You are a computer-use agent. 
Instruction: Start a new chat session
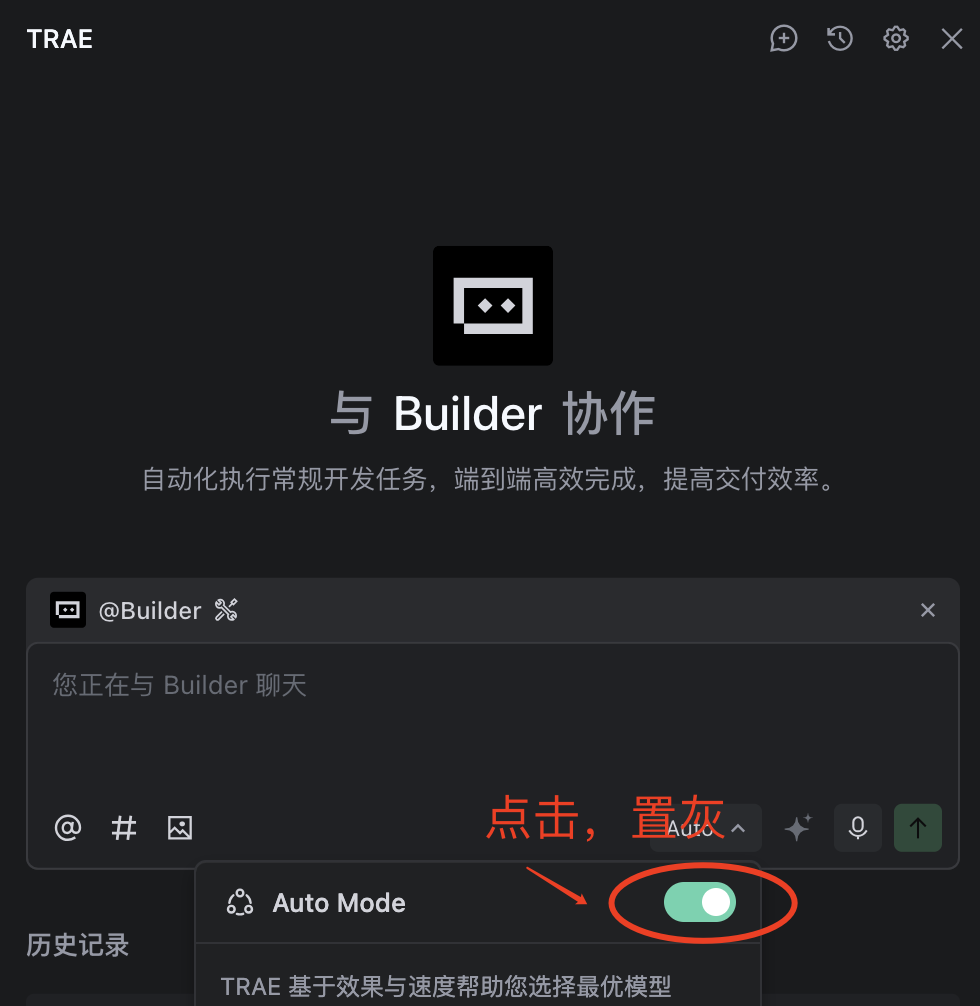tap(783, 39)
